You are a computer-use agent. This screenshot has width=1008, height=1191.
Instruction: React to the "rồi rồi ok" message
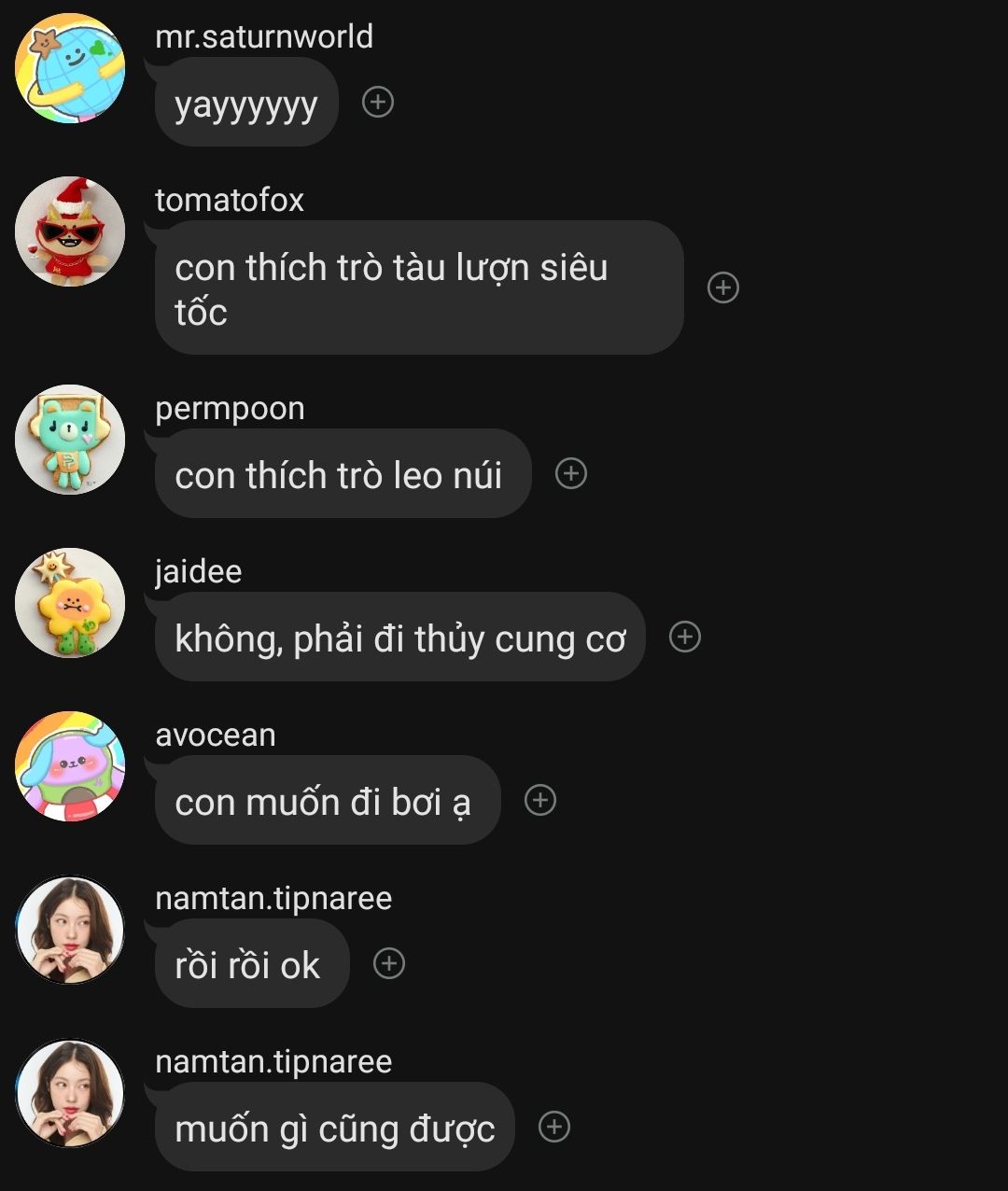pyautogui.click(x=389, y=963)
